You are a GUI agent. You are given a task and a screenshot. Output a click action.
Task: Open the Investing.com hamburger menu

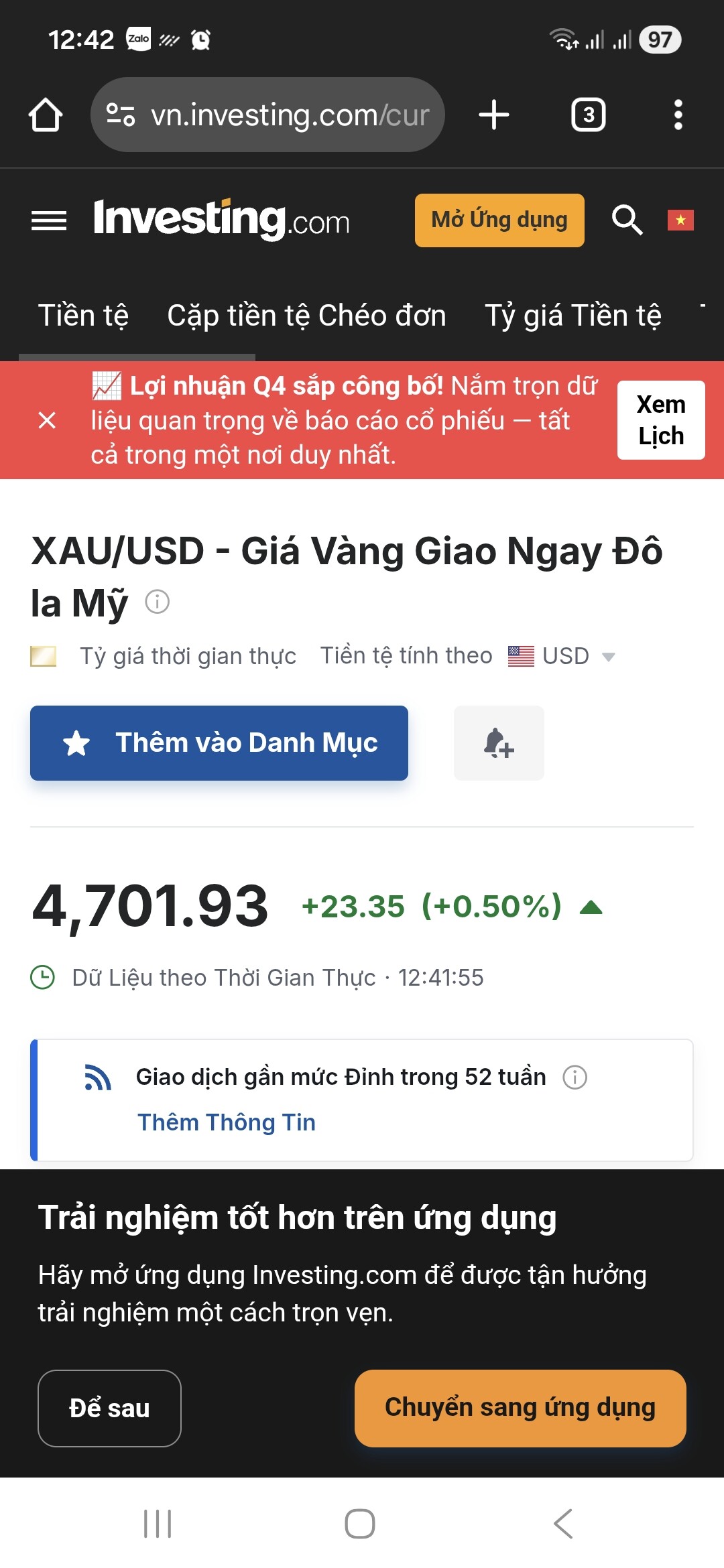[x=49, y=220]
